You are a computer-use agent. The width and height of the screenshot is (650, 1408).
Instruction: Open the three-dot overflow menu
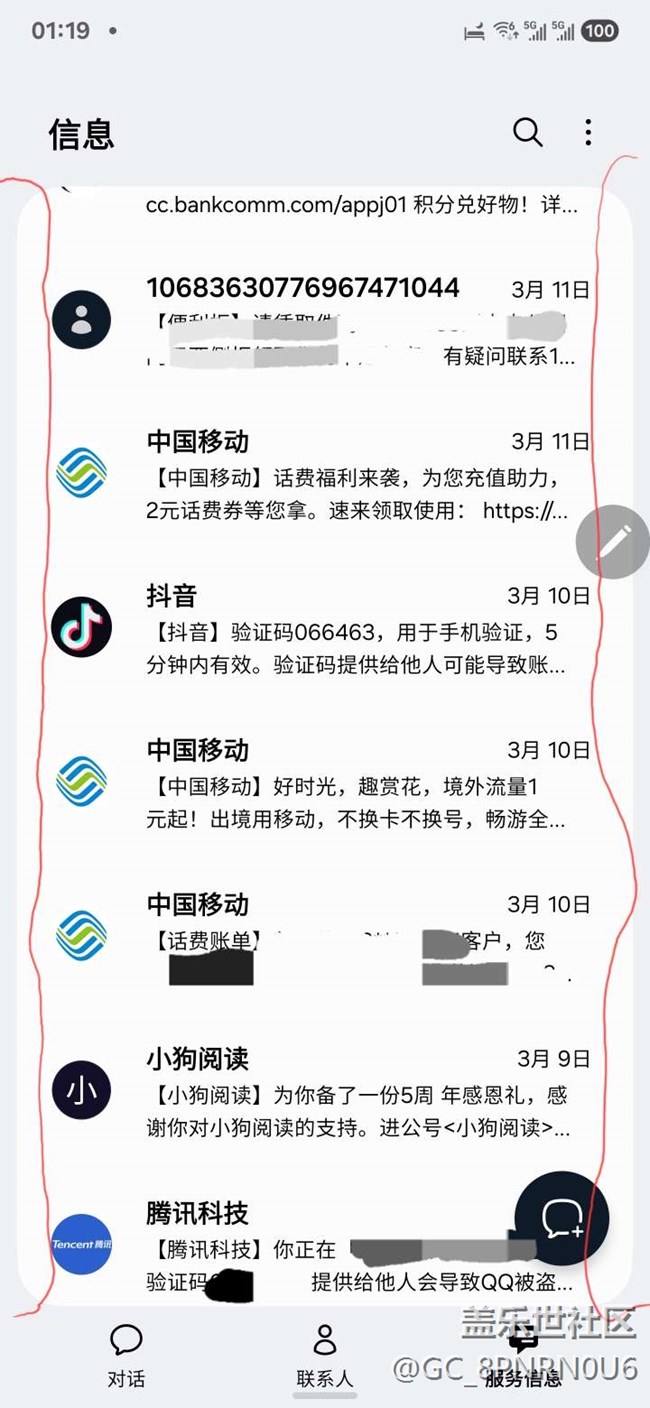[x=588, y=132]
